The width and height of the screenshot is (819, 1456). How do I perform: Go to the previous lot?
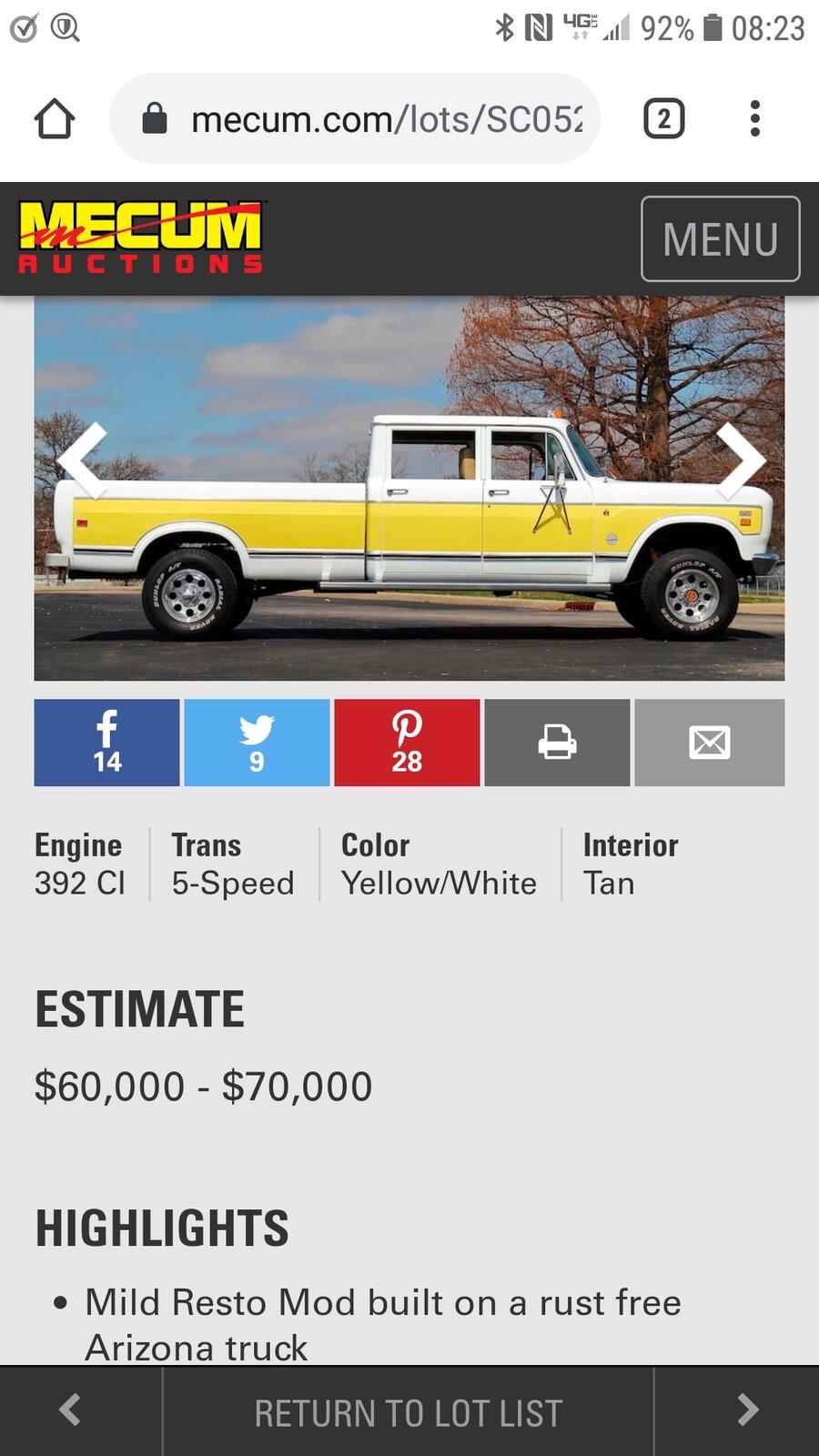(71, 1410)
